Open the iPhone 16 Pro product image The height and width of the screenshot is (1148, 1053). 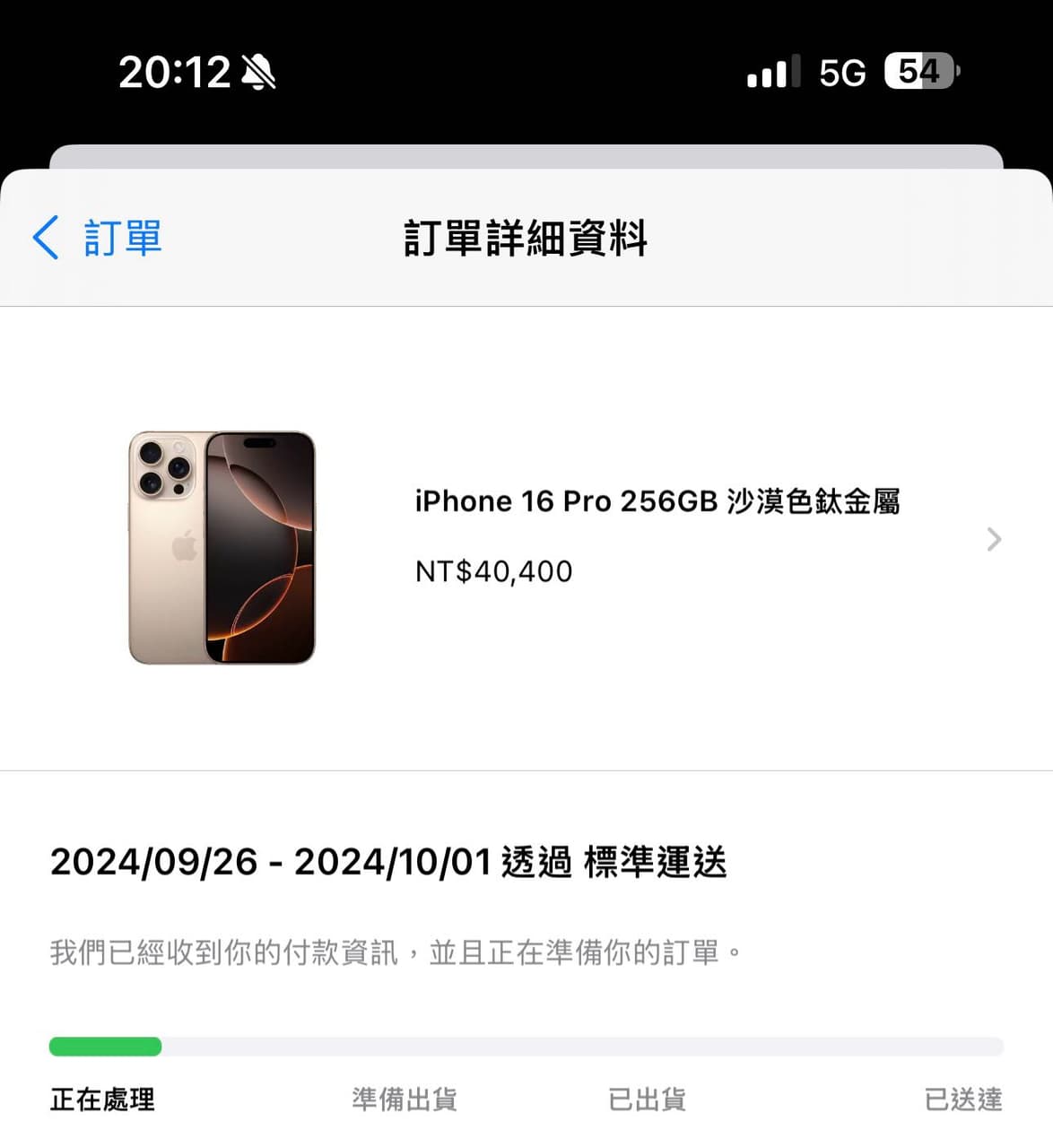[222, 545]
